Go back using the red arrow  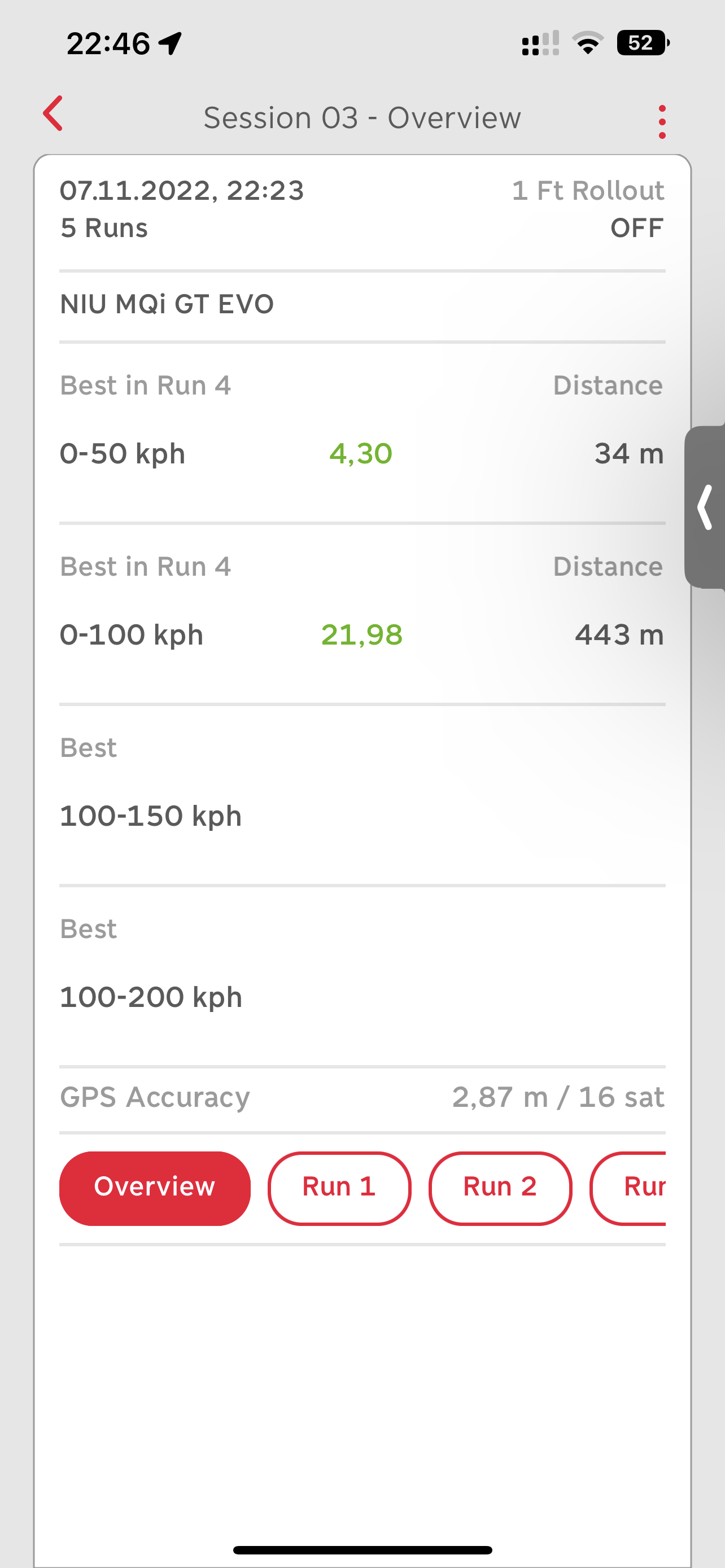(53, 114)
